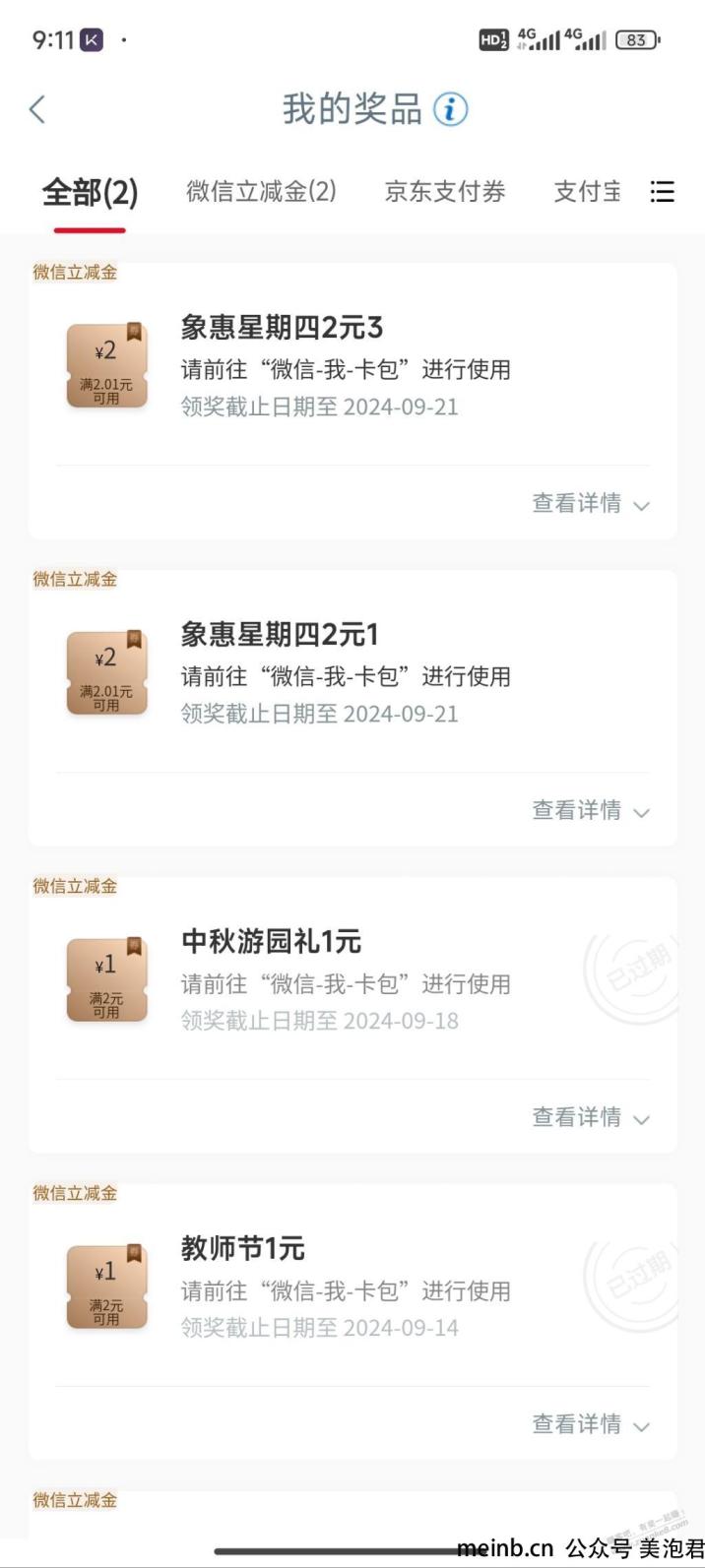Switch to the 京东支付券 tab

445,192
